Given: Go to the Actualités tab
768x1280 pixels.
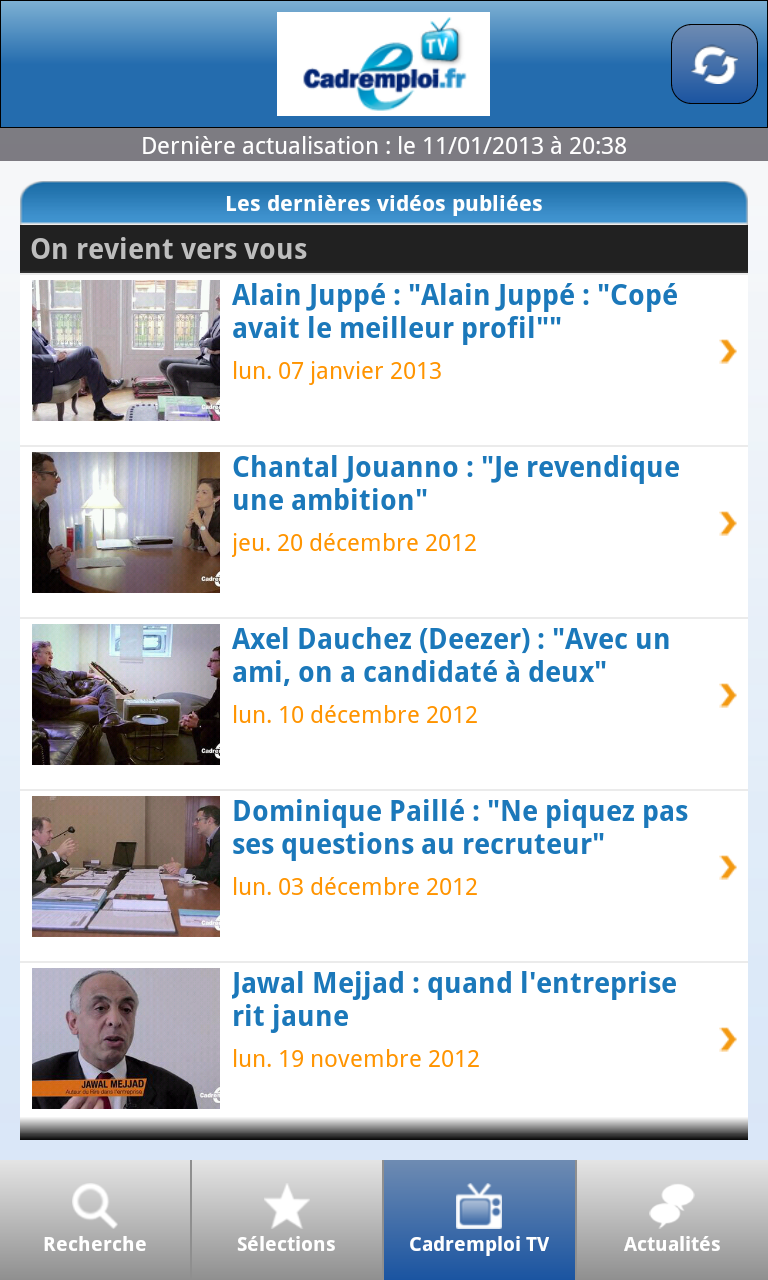Looking at the screenshot, I should click(672, 1220).
